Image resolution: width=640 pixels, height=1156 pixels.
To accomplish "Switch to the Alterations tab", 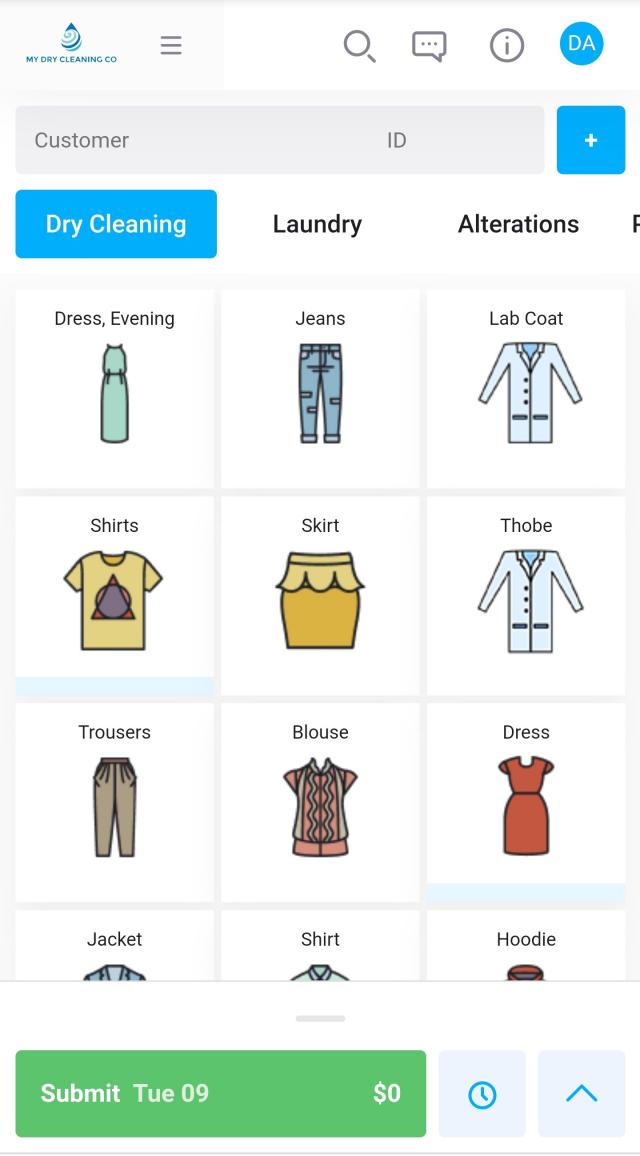I will click(518, 224).
